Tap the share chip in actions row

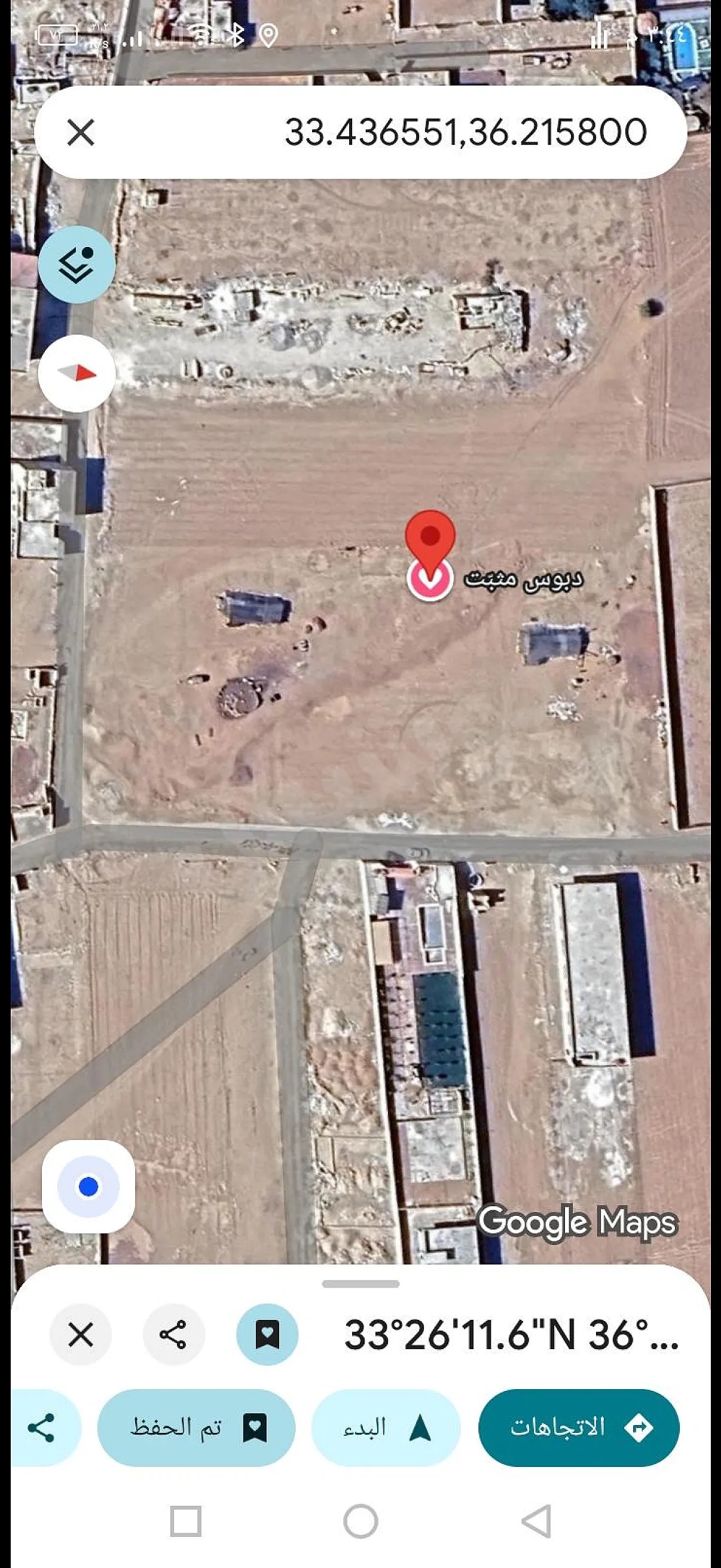tap(41, 1427)
